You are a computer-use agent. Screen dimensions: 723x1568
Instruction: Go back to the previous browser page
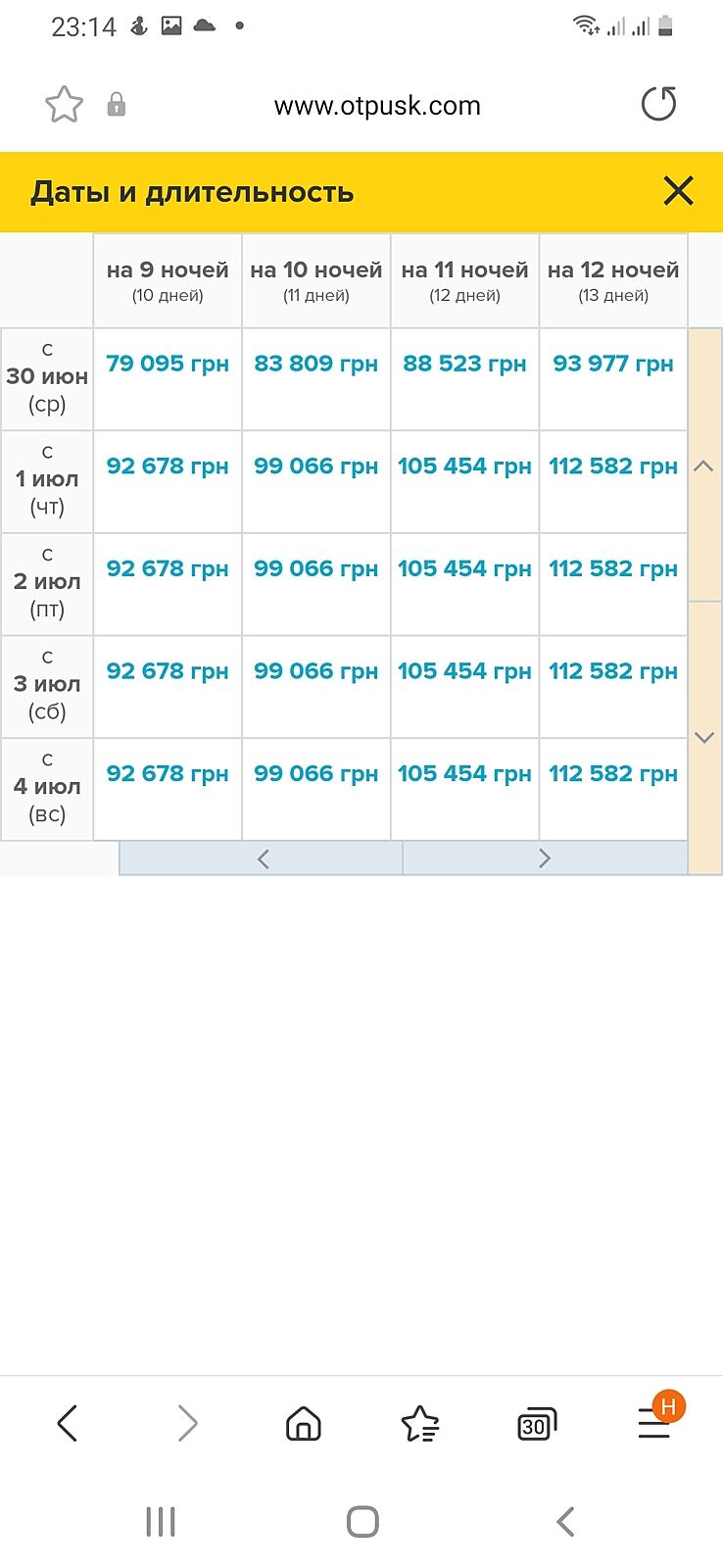click(67, 1423)
